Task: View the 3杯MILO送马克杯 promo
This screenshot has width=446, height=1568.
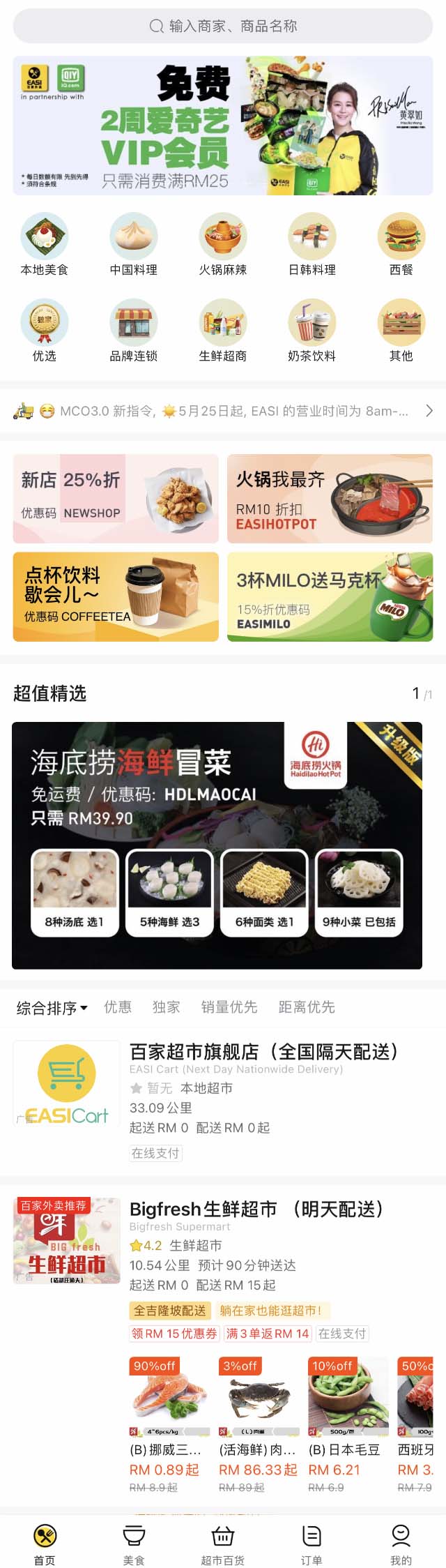Action: click(330, 596)
